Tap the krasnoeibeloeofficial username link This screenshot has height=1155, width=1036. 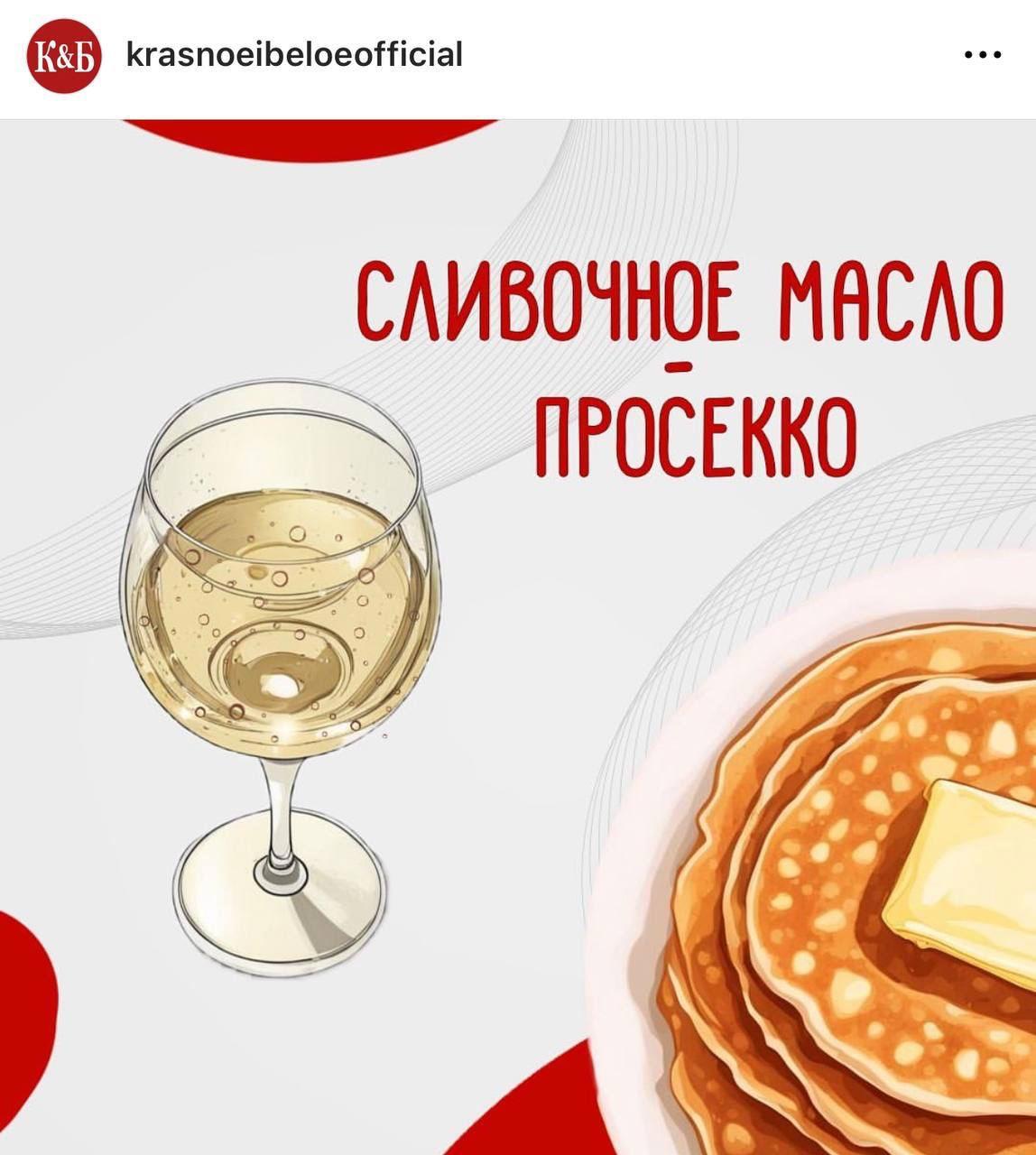click(x=294, y=55)
